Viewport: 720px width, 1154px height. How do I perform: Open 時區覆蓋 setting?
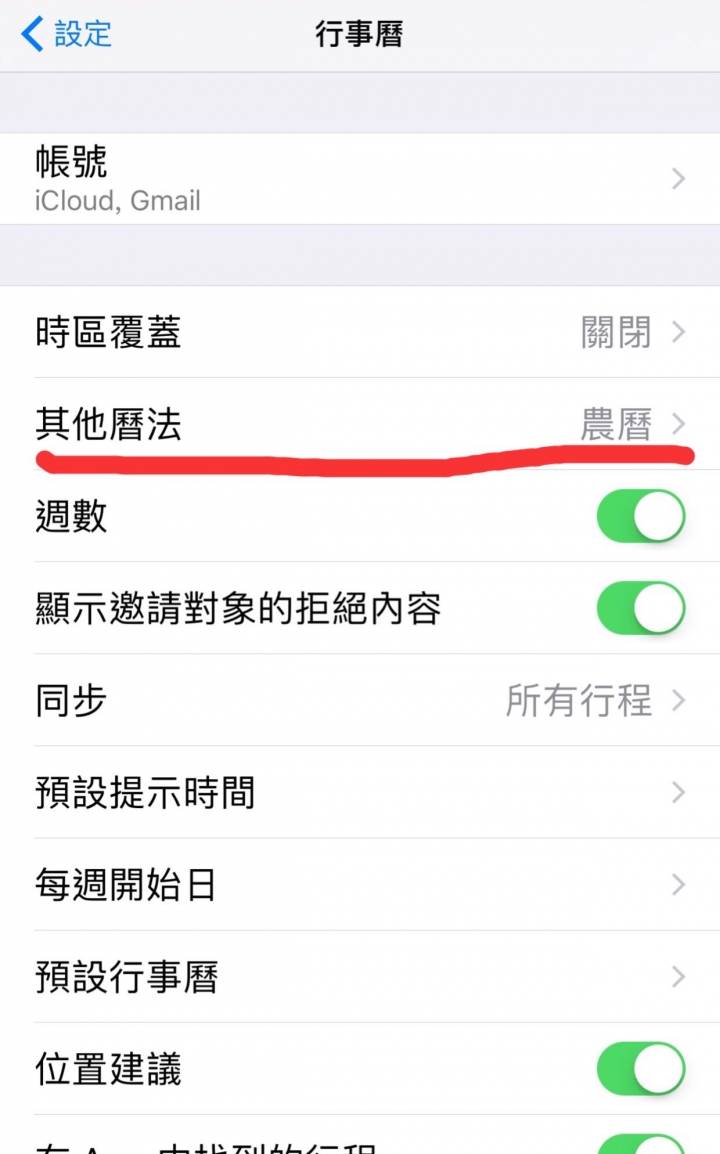click(360, 332)
